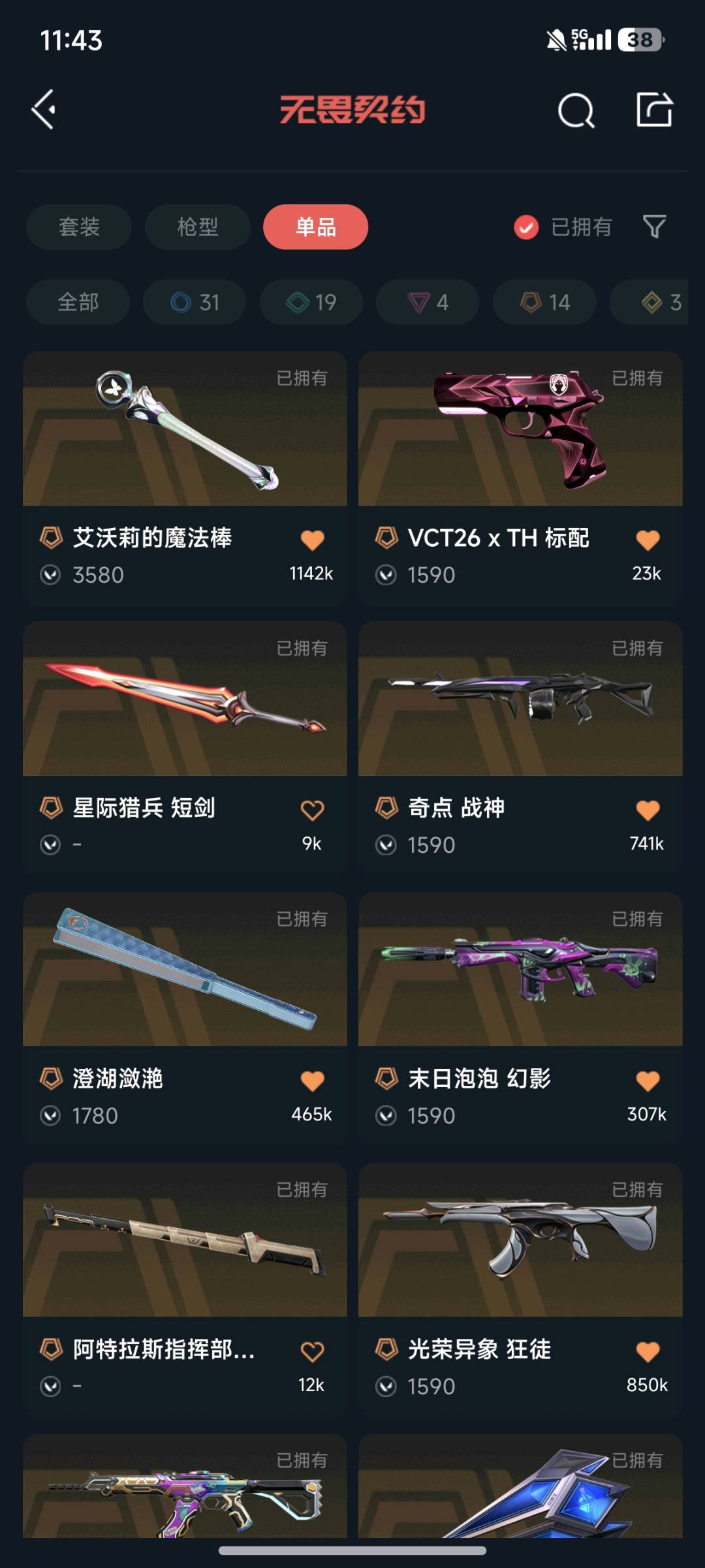
Task: Uncheck the 已拥有 filter
Action: tap(526, 227)
